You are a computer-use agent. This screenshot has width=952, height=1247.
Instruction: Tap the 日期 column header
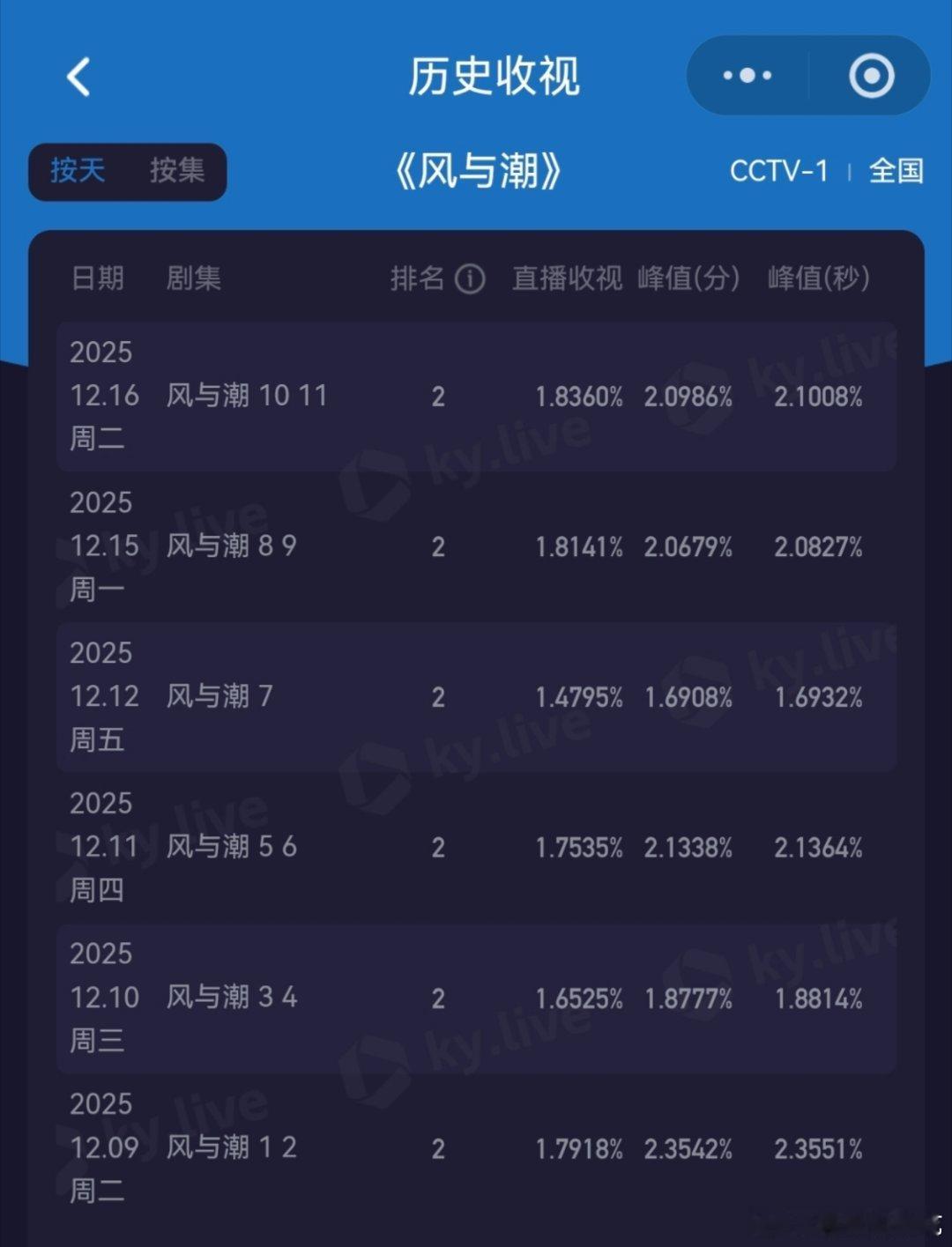point(98,278)
